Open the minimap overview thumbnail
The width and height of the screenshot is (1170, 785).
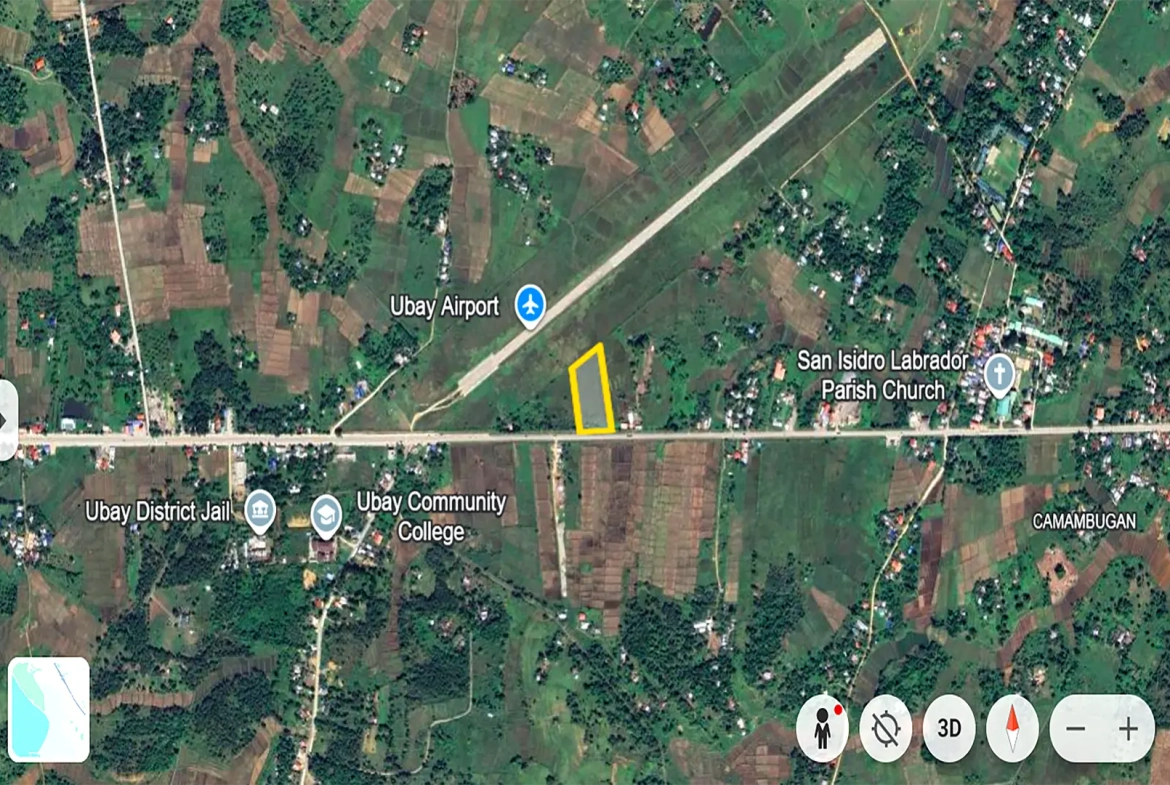click(49, 709)
